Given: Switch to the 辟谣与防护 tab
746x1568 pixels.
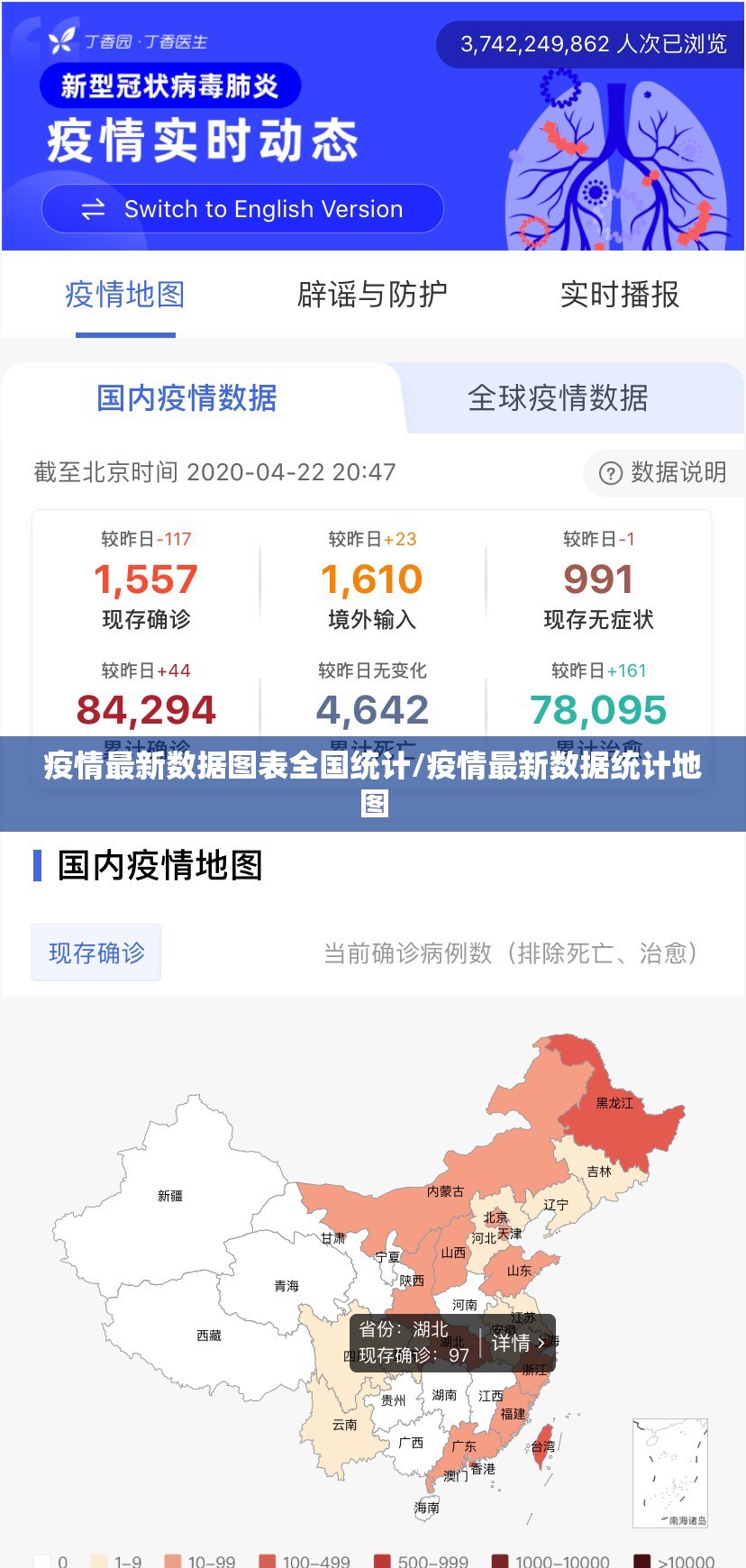Looking at the screenshot, I should (x=372, y=295).
